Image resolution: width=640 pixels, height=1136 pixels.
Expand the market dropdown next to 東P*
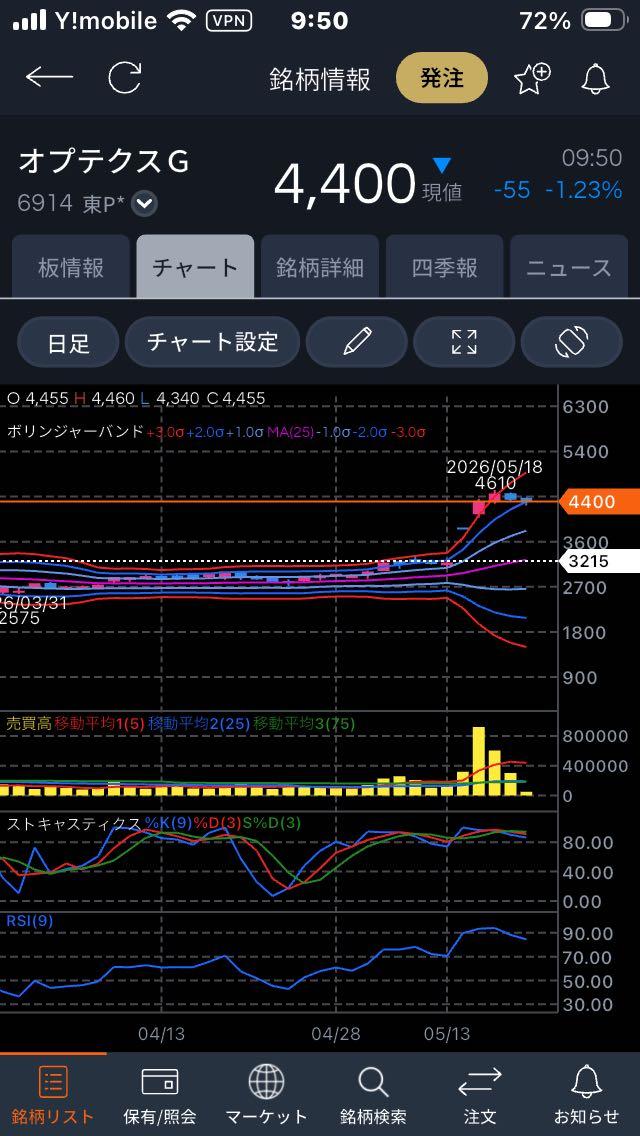click(x=144, y=204)
